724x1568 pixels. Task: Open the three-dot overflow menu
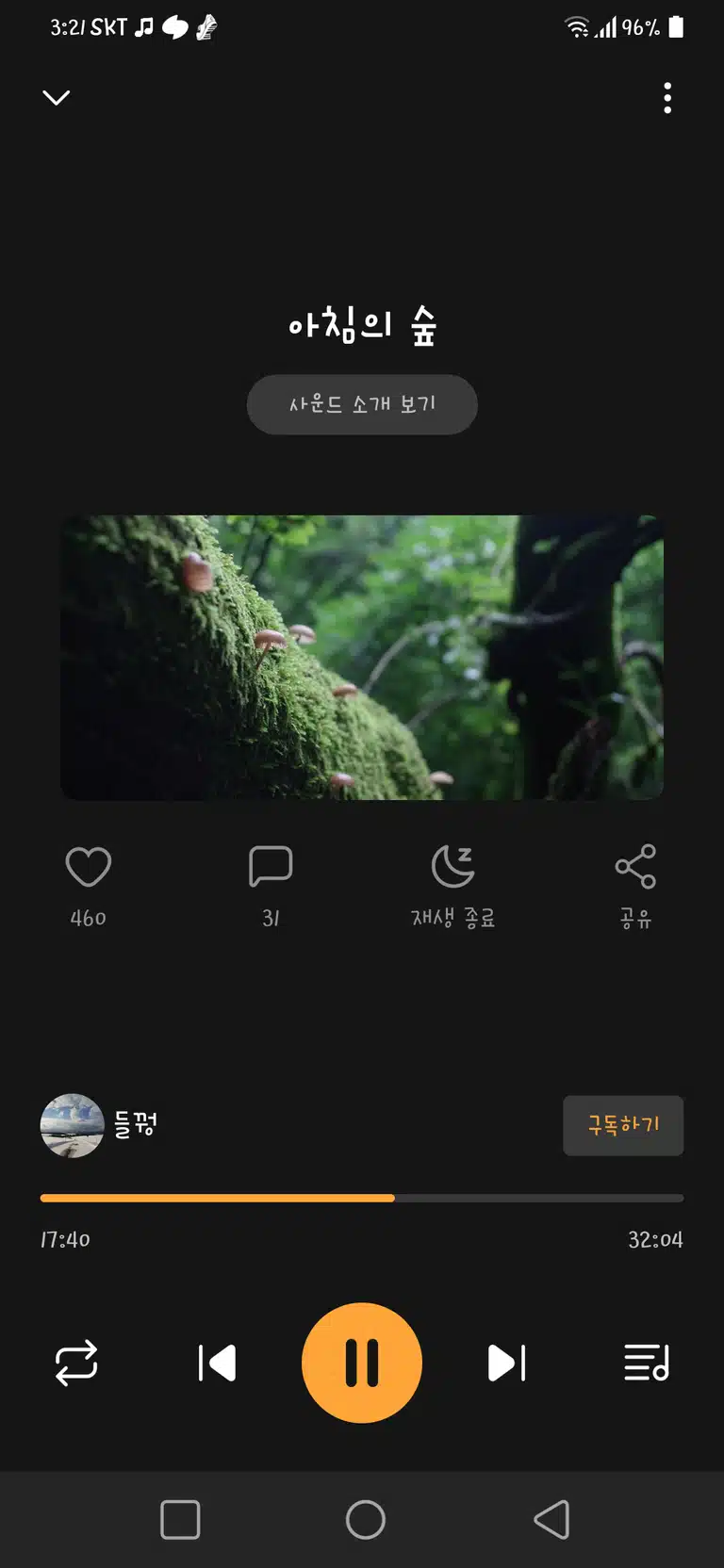pyautogui.click(x=667, y=98)
